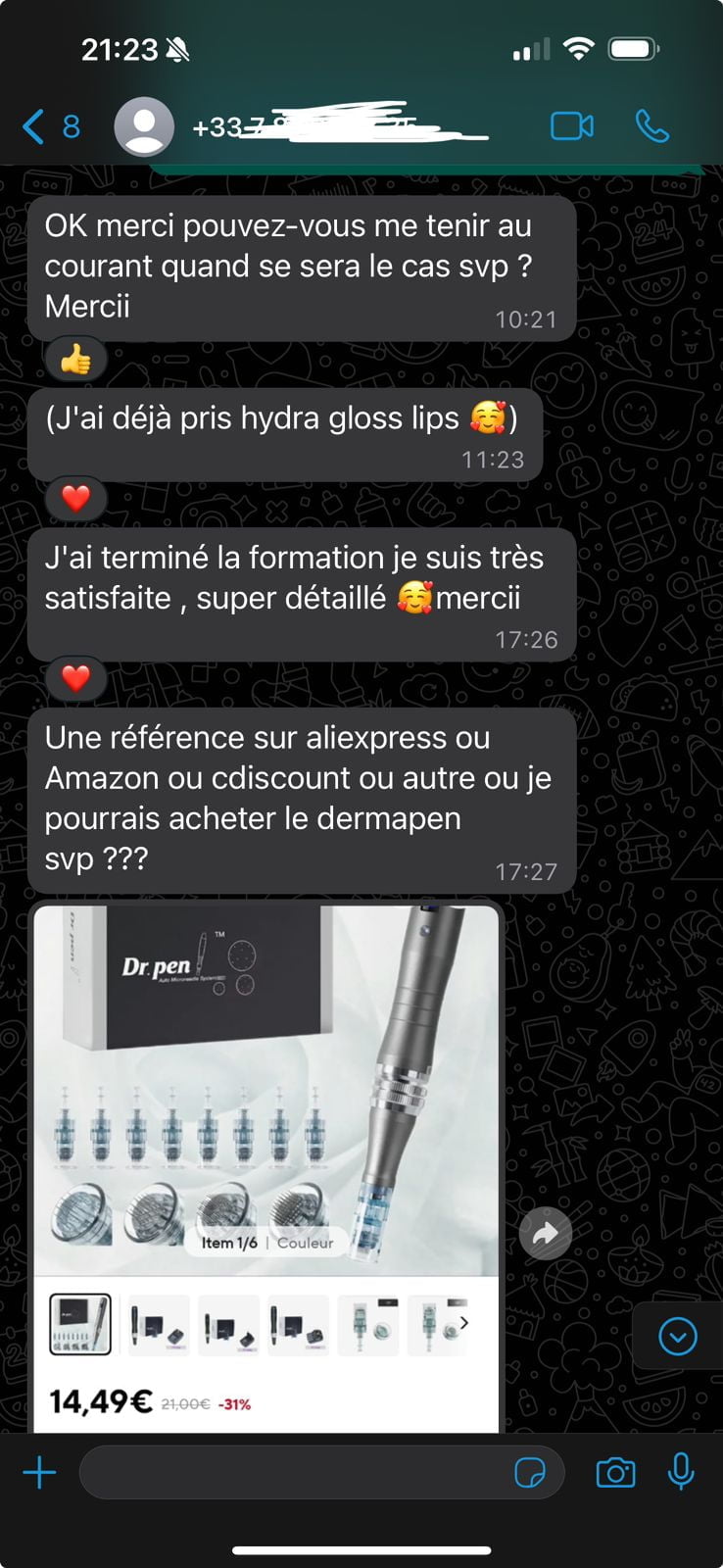Record a voice message with the microphone

click(x=680, y=1472)
